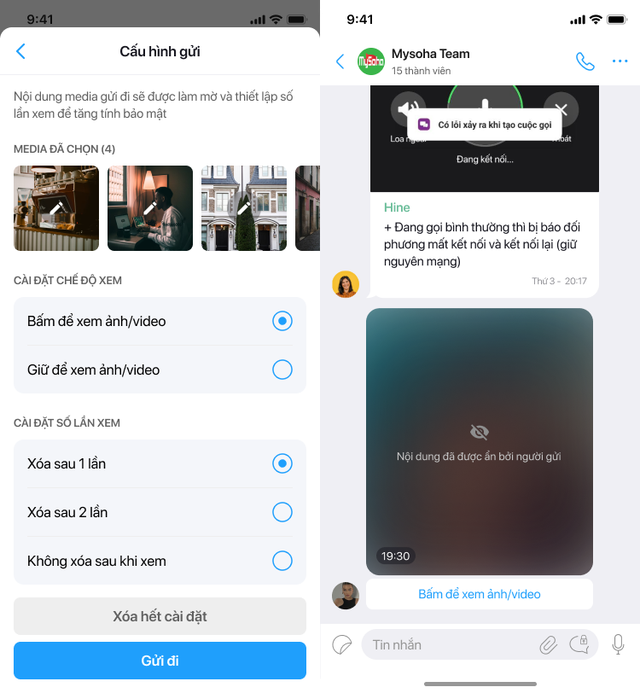The image size is (640, 693).
Task: Tap the Xóa hết cài đặt button
Action: 160,616
